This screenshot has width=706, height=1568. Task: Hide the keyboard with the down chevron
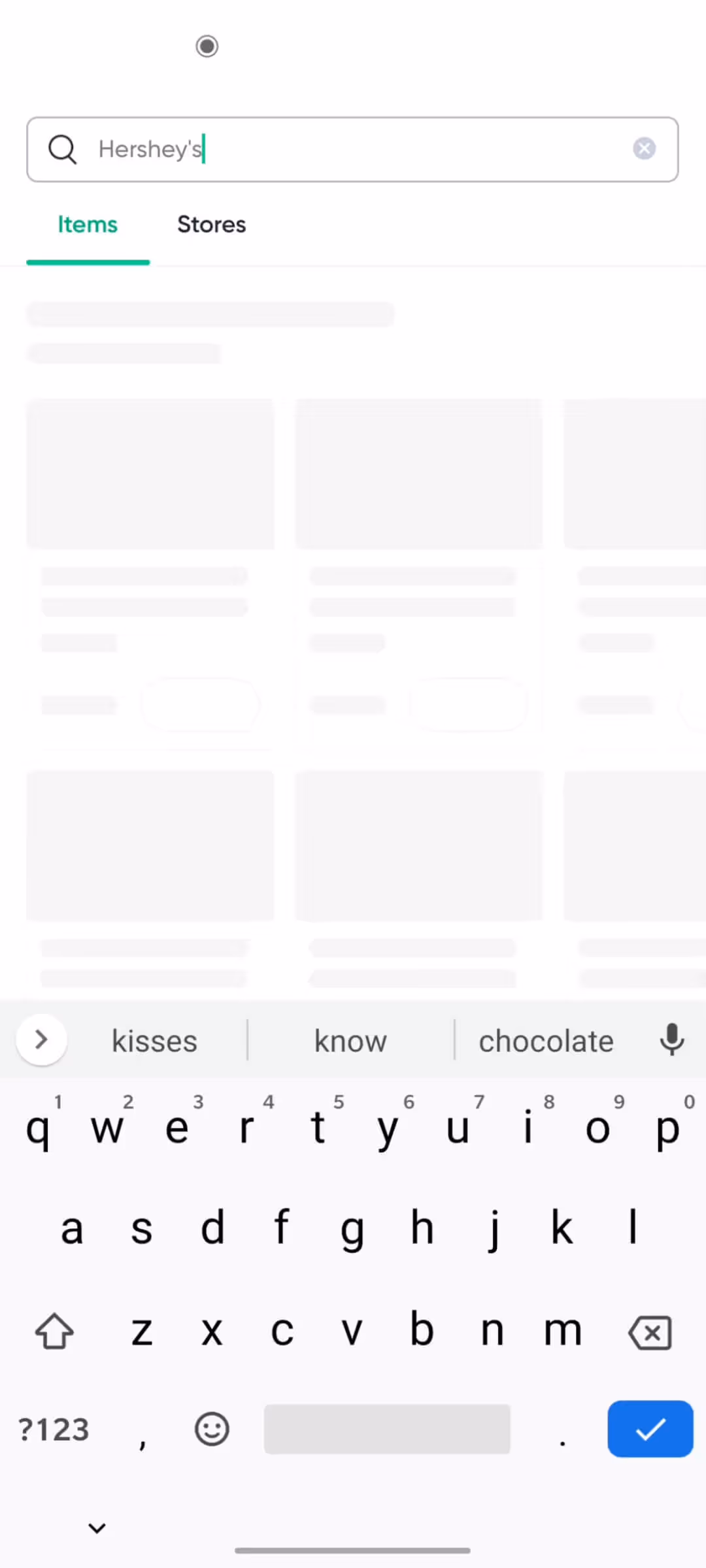click(x=97, y=1527)
